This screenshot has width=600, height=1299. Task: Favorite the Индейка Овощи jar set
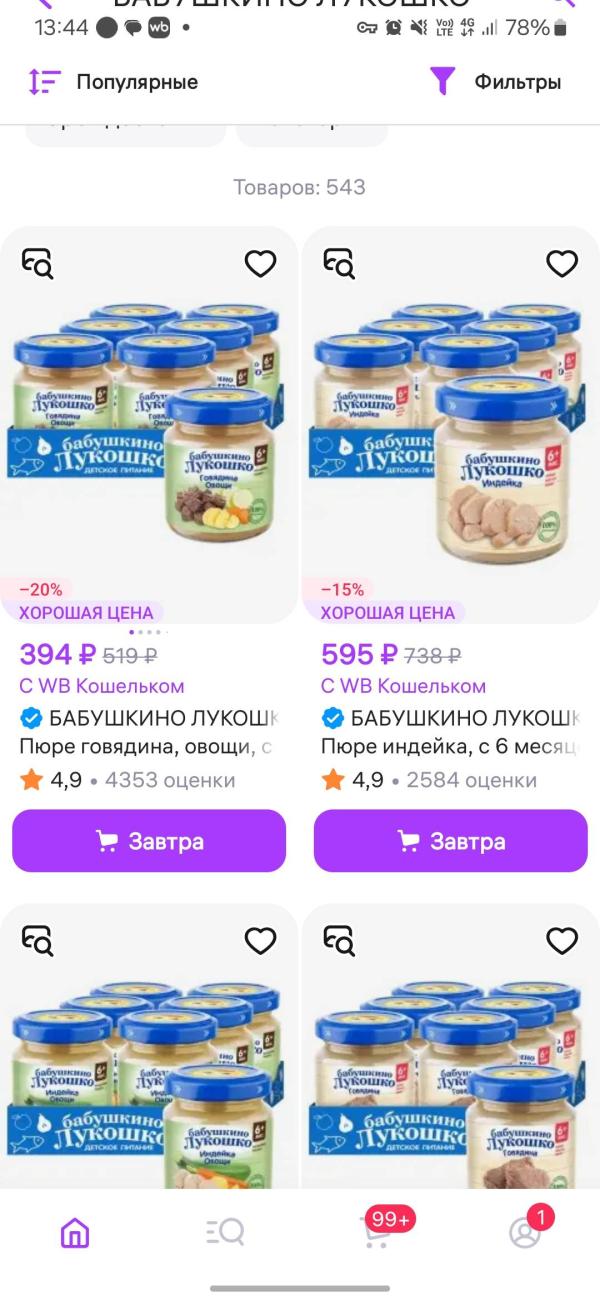(x=260, y=941)
